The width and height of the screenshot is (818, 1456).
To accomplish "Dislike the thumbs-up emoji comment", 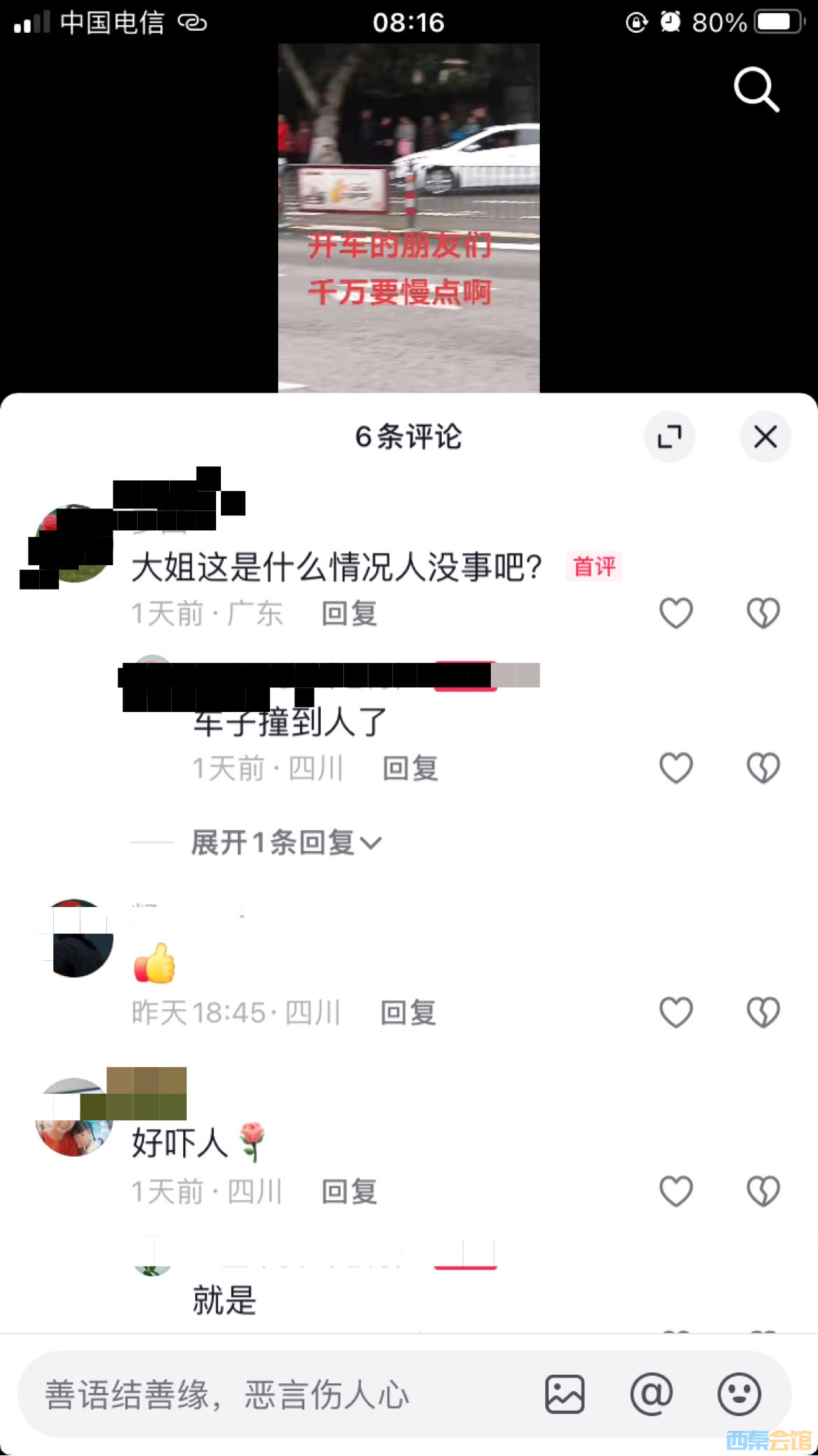I will (763, 1012).
